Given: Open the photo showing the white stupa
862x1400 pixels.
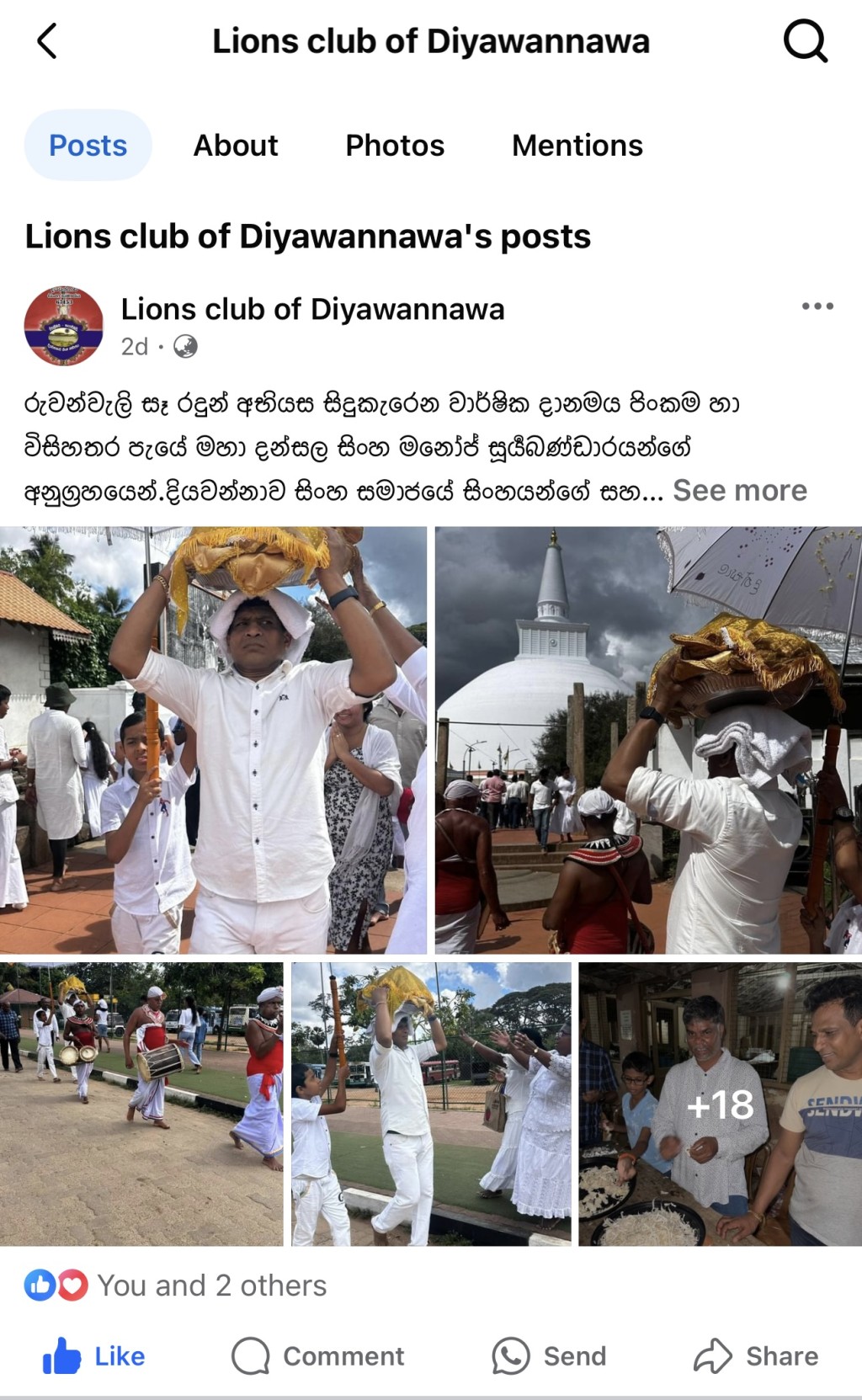Looking at the screenshot, I should (x=648, y=740).
